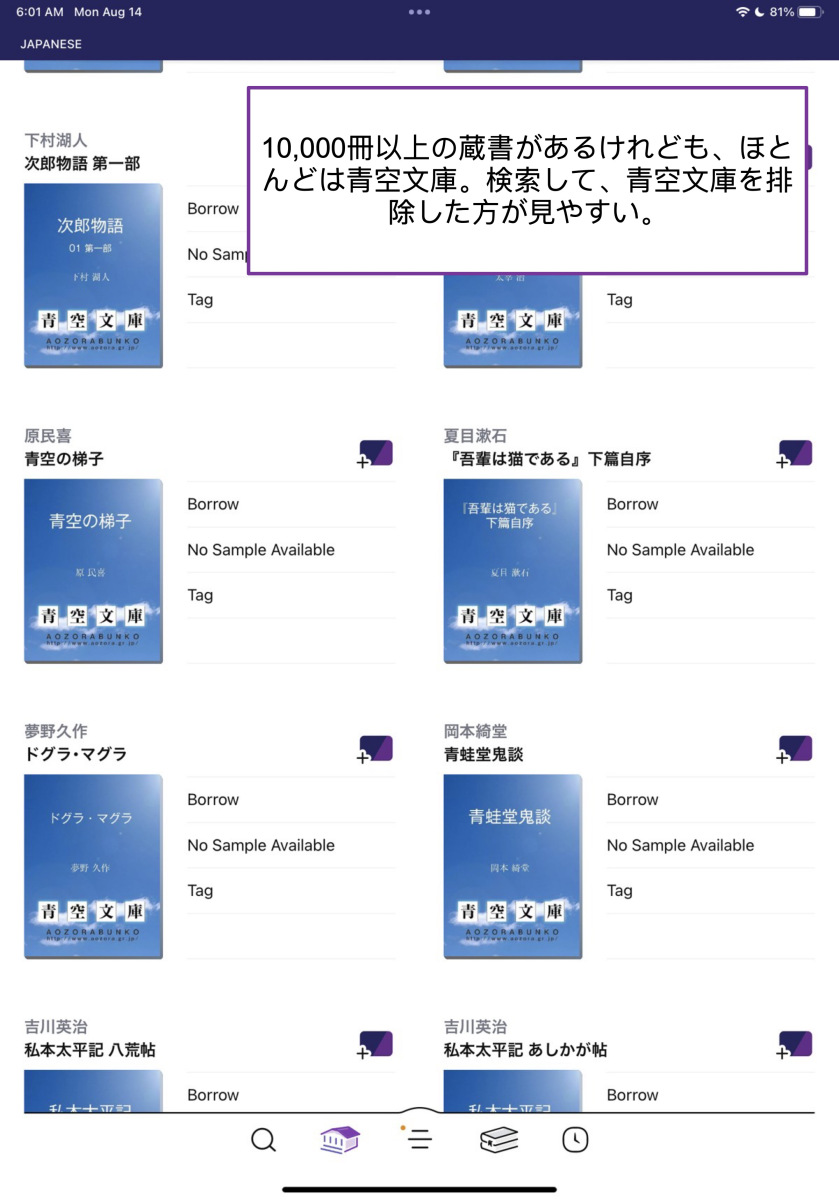This screenshot has width=839, height=1200.
Task: Open 次郎物語 第一部 cover
Action: 93,275
